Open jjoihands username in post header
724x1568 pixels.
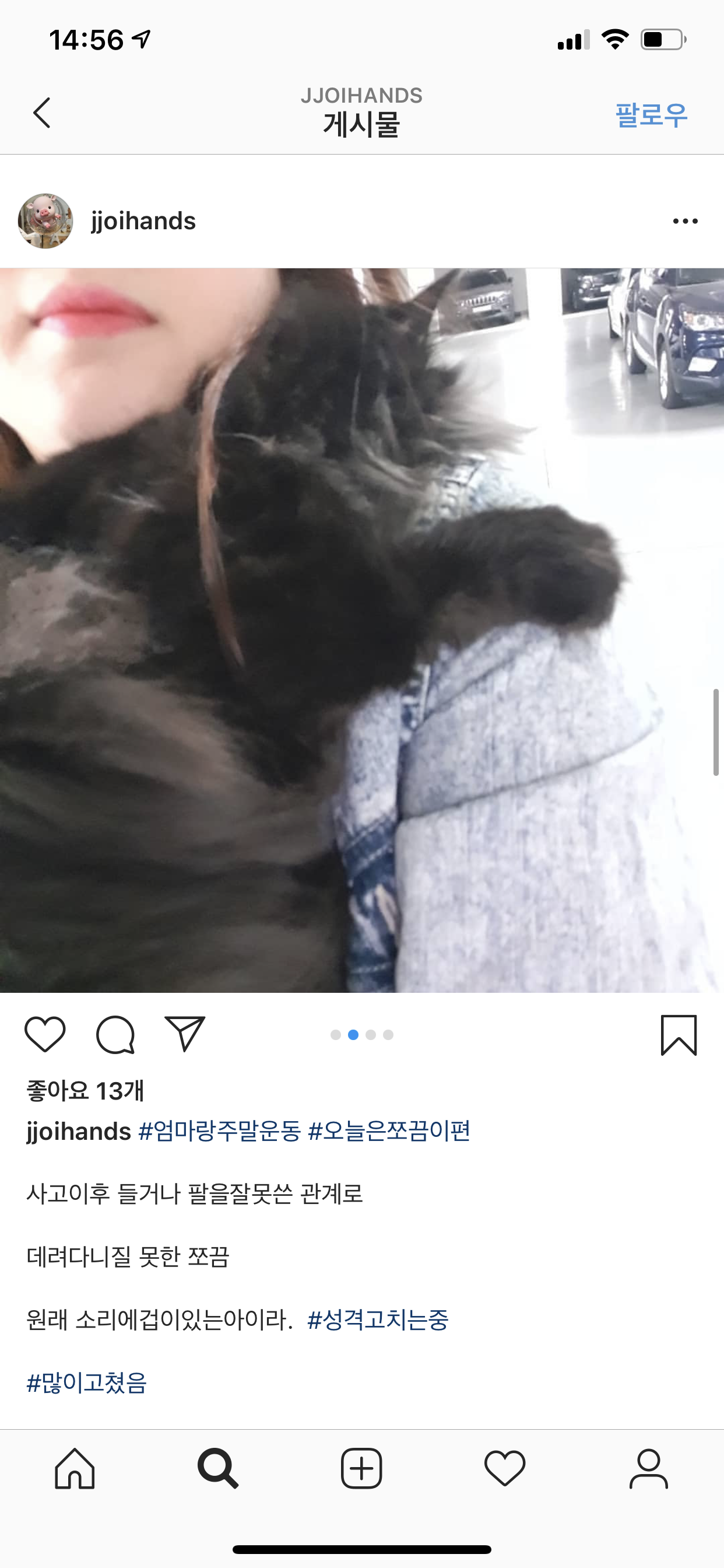click(143, 221)
